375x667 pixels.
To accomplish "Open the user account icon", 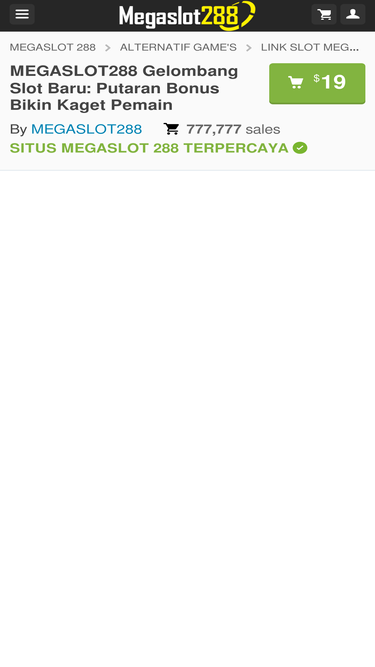I will (353, 14).
